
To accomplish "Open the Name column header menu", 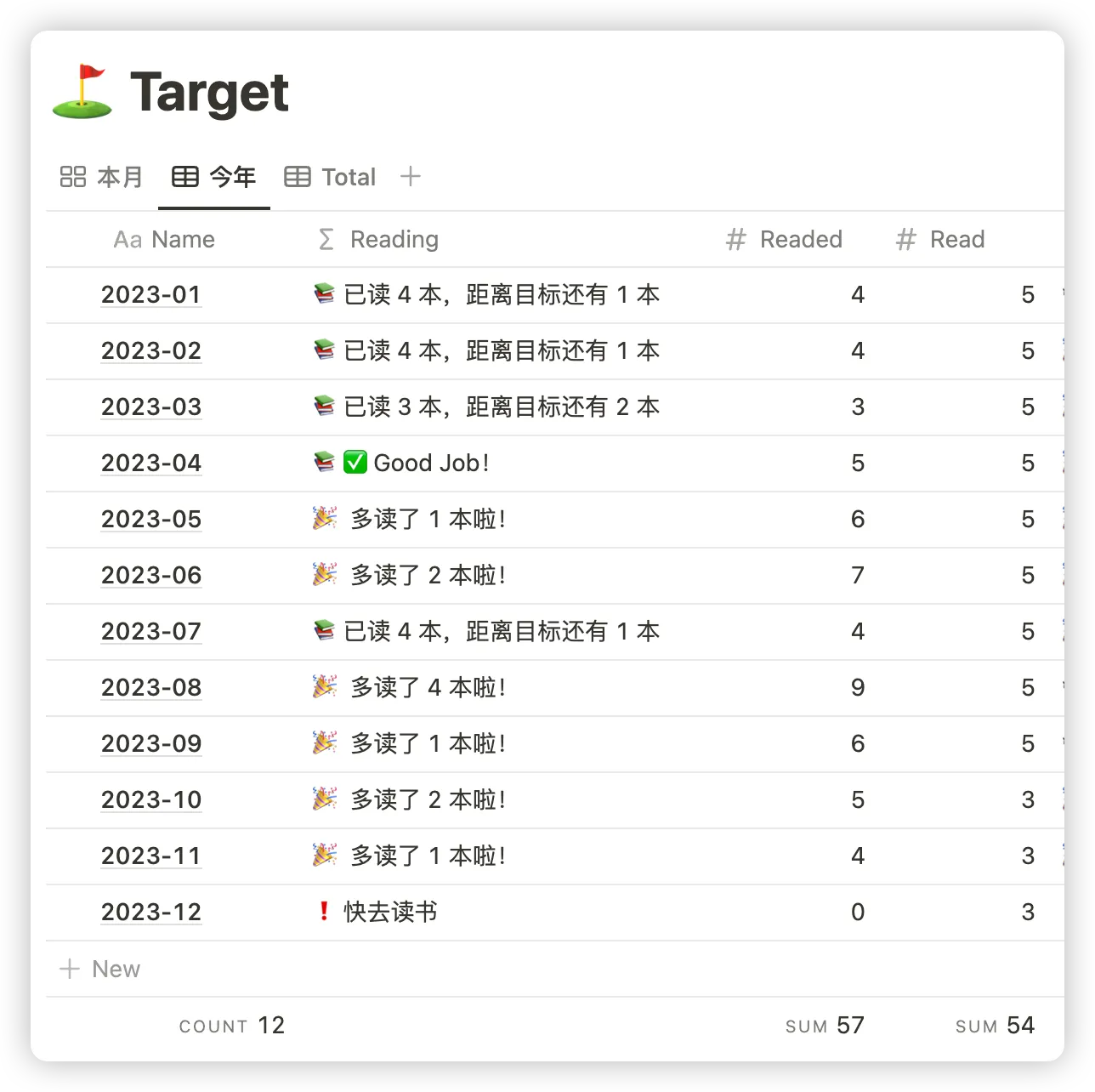I will [x=164, y=240].
